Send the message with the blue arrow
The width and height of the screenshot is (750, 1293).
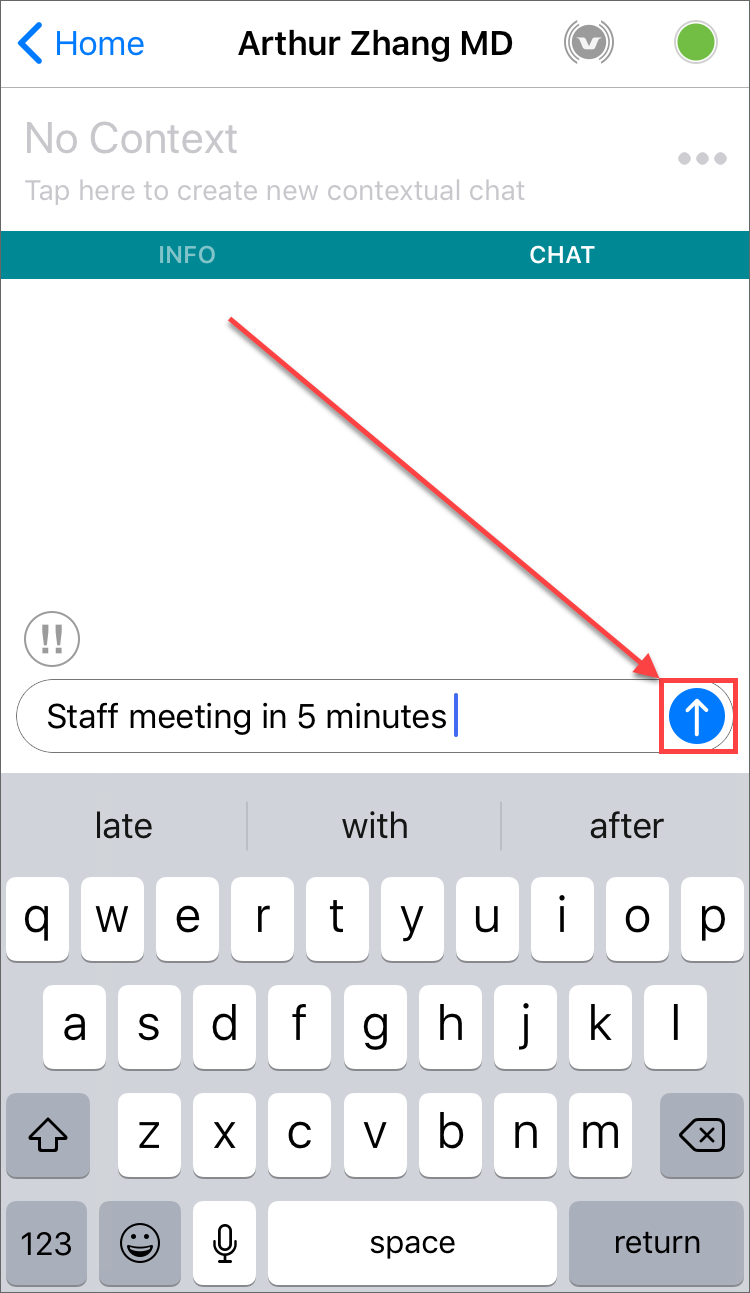pyautogui.click(x=696, y=717)
